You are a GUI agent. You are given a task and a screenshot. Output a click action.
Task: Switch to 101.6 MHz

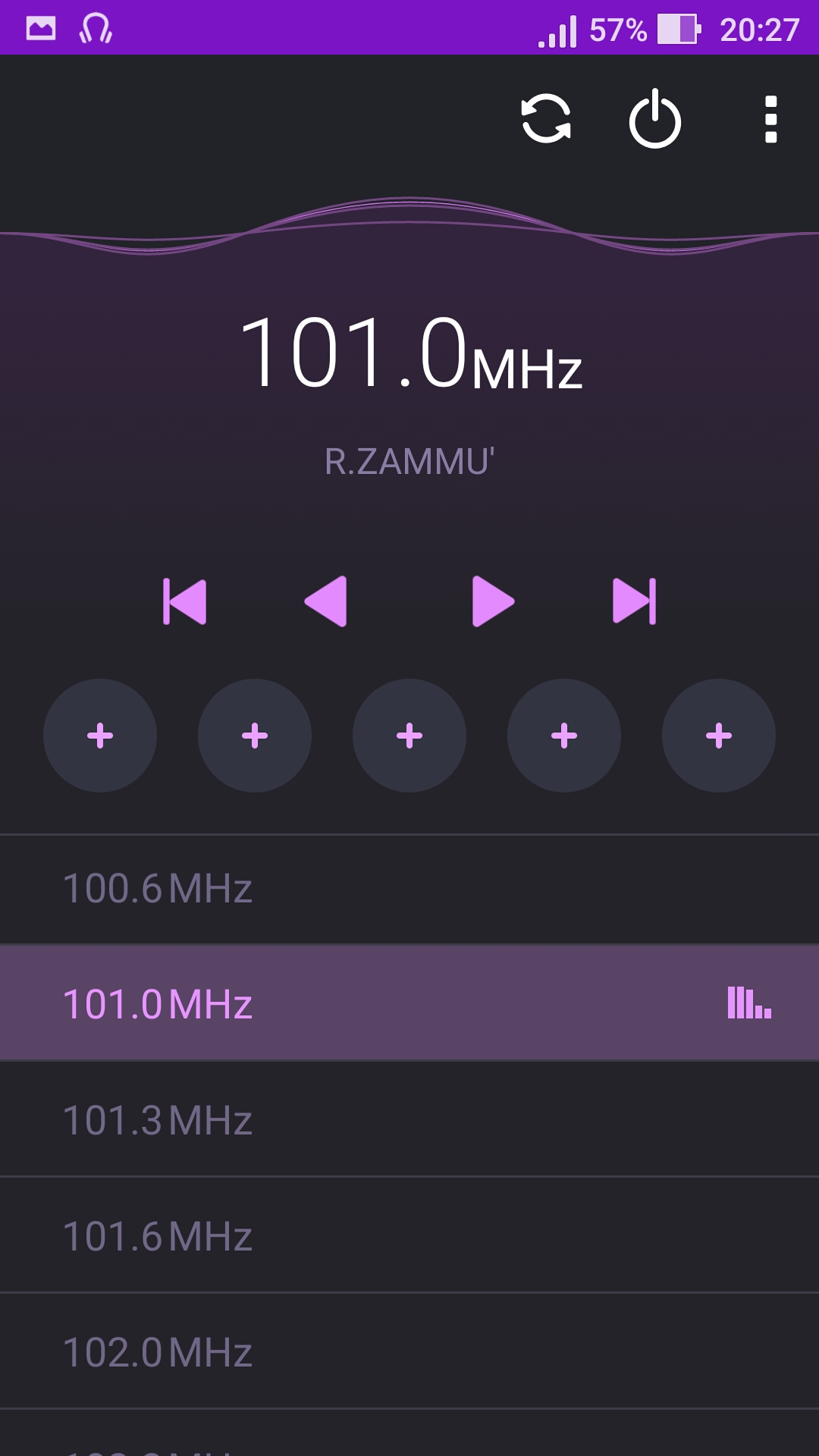[x=409, y=1235]
